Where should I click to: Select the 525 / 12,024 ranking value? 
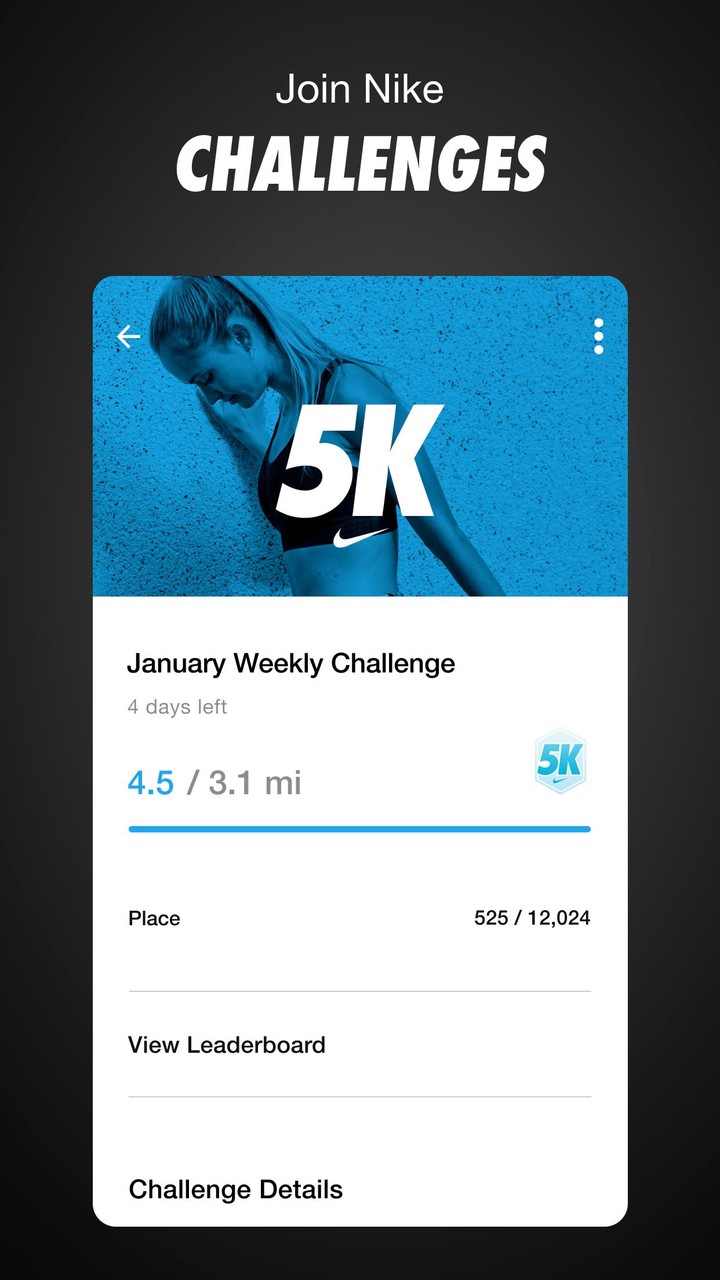(x=532, y=918)
